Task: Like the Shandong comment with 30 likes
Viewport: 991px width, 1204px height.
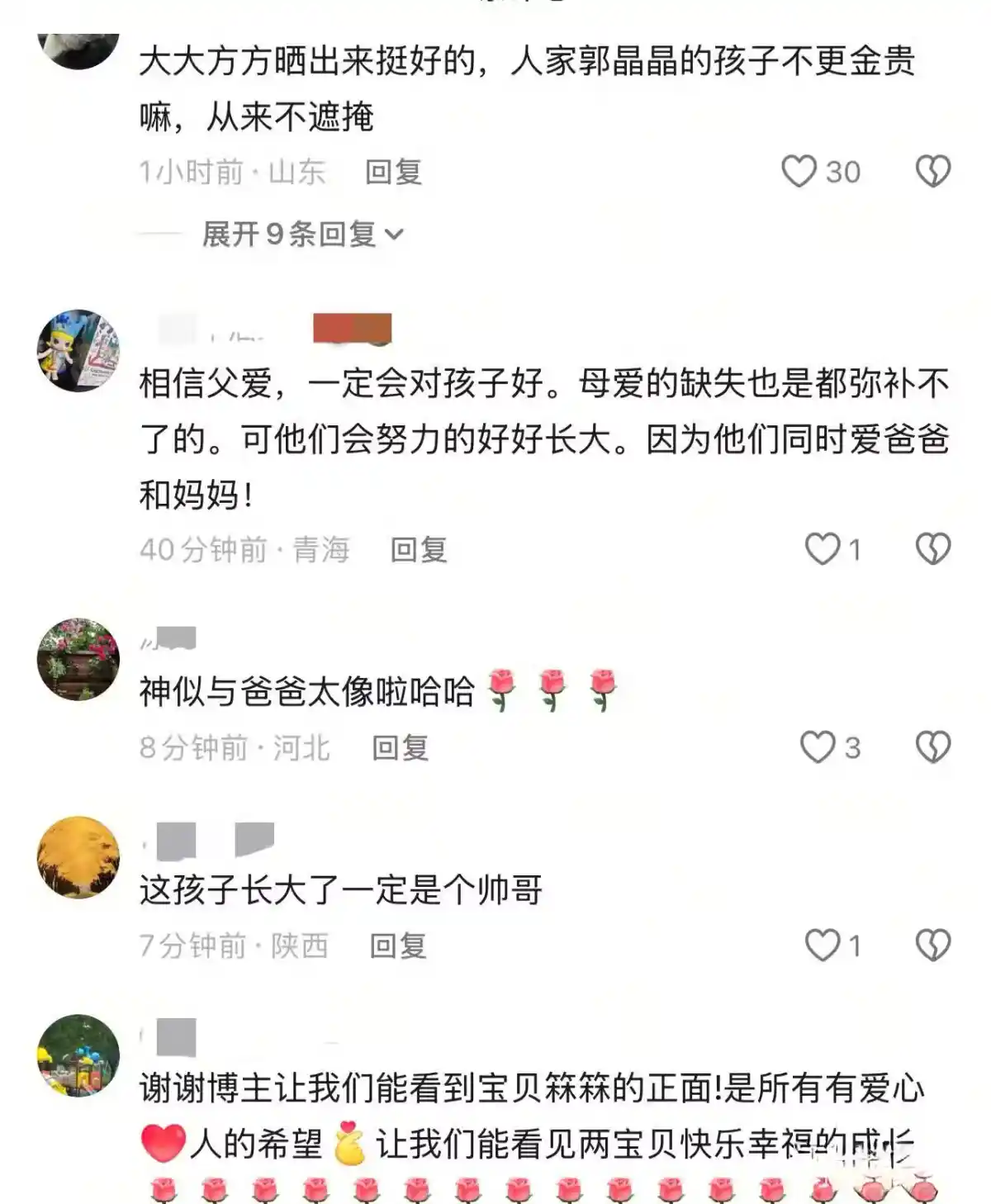Action: [799, 172]
